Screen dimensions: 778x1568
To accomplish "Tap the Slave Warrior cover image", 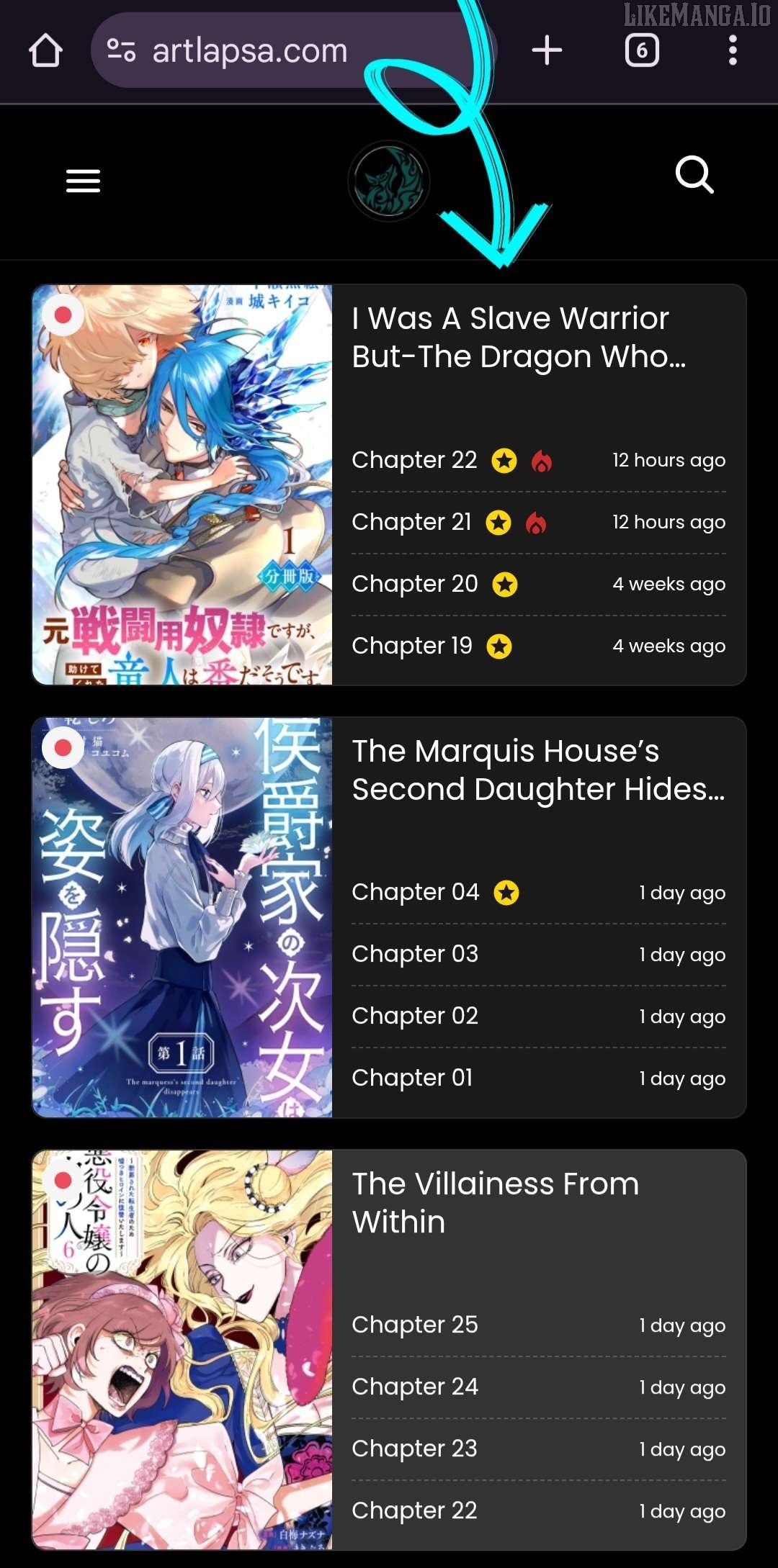I will pos(182,485).
